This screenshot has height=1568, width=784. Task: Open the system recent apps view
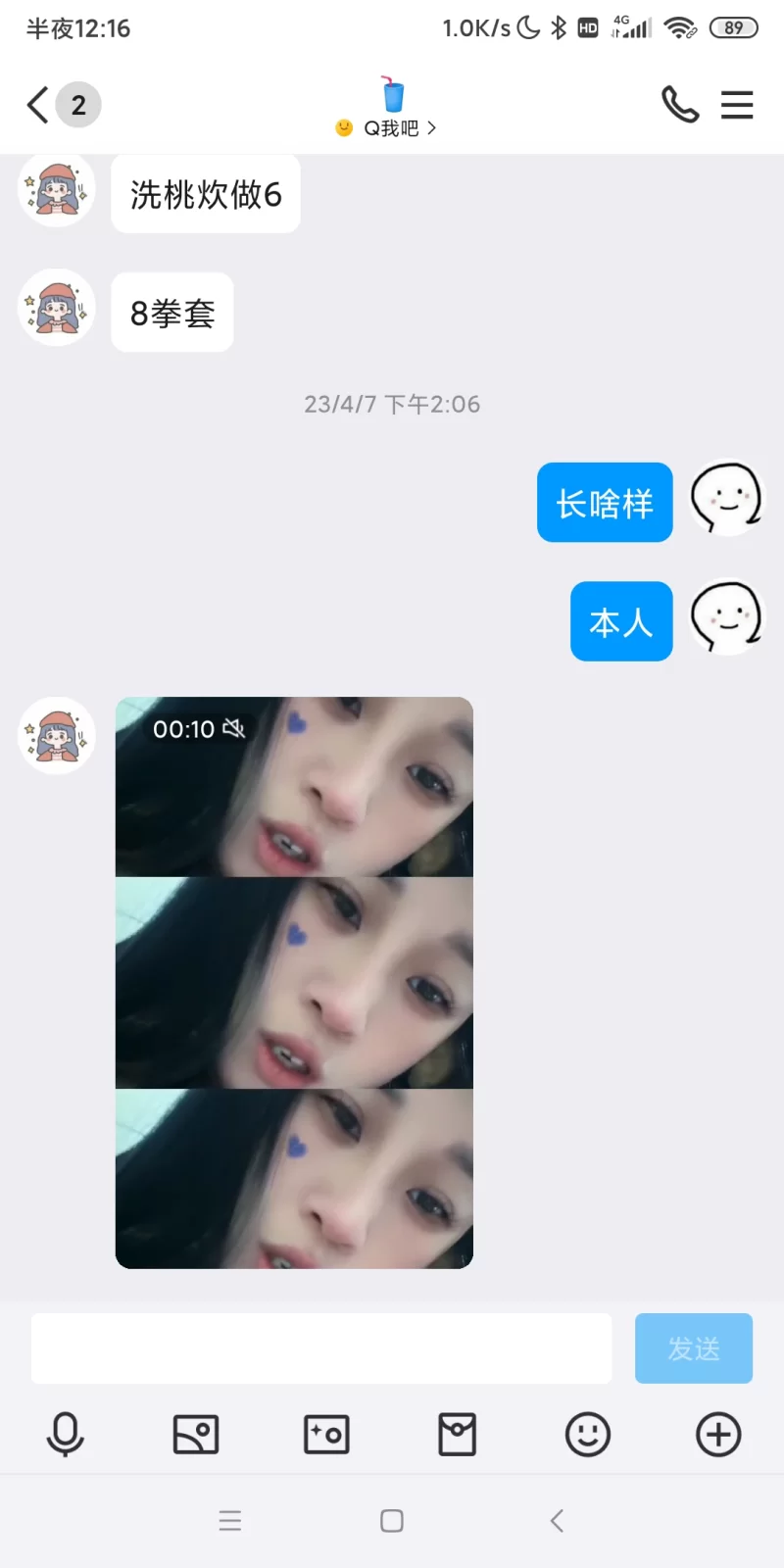230,1521
